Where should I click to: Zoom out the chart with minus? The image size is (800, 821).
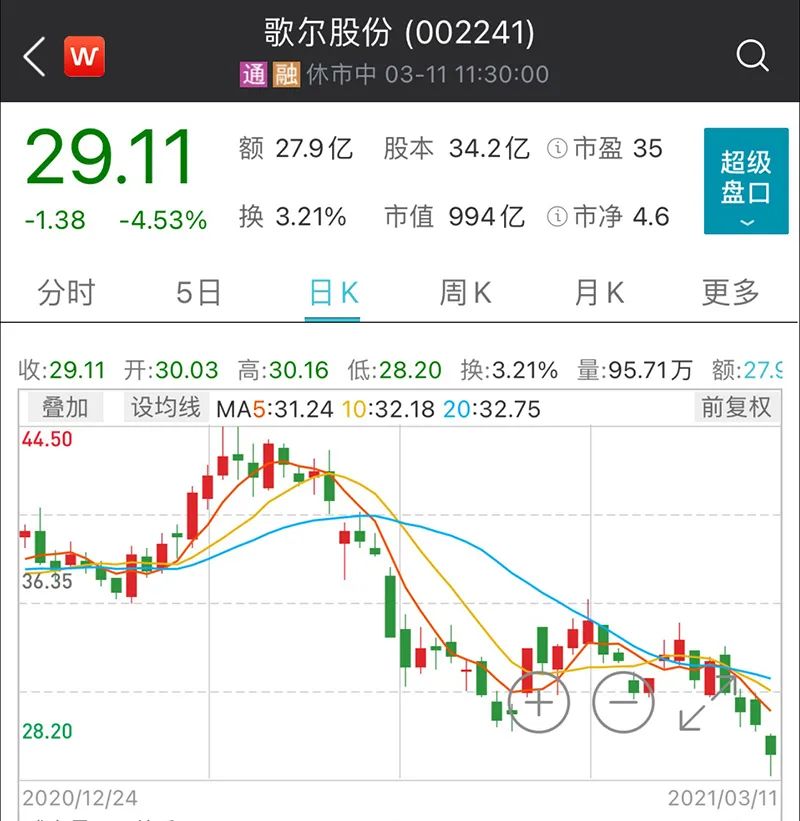(624, 702)
